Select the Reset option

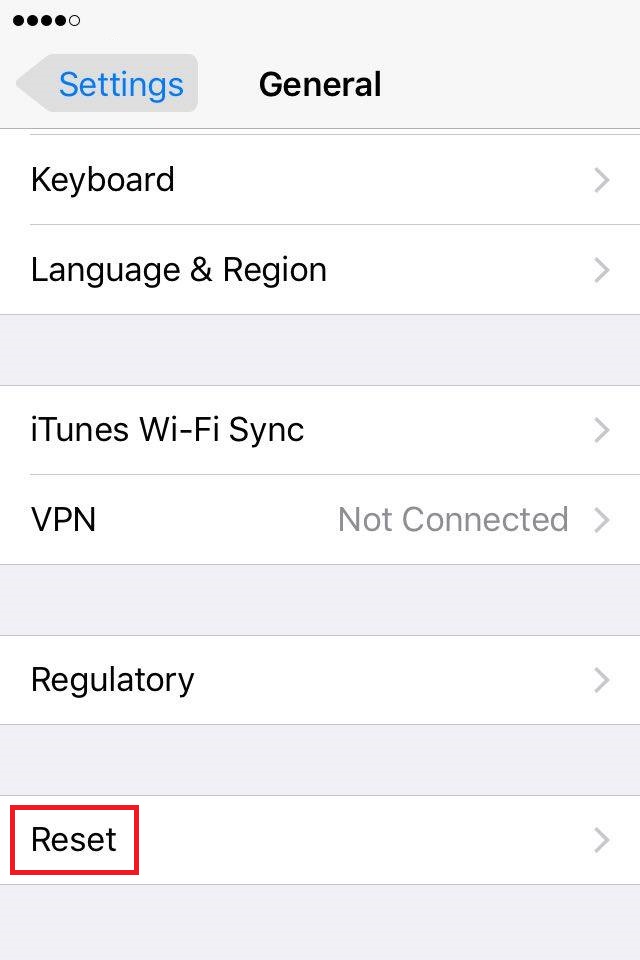320,840
